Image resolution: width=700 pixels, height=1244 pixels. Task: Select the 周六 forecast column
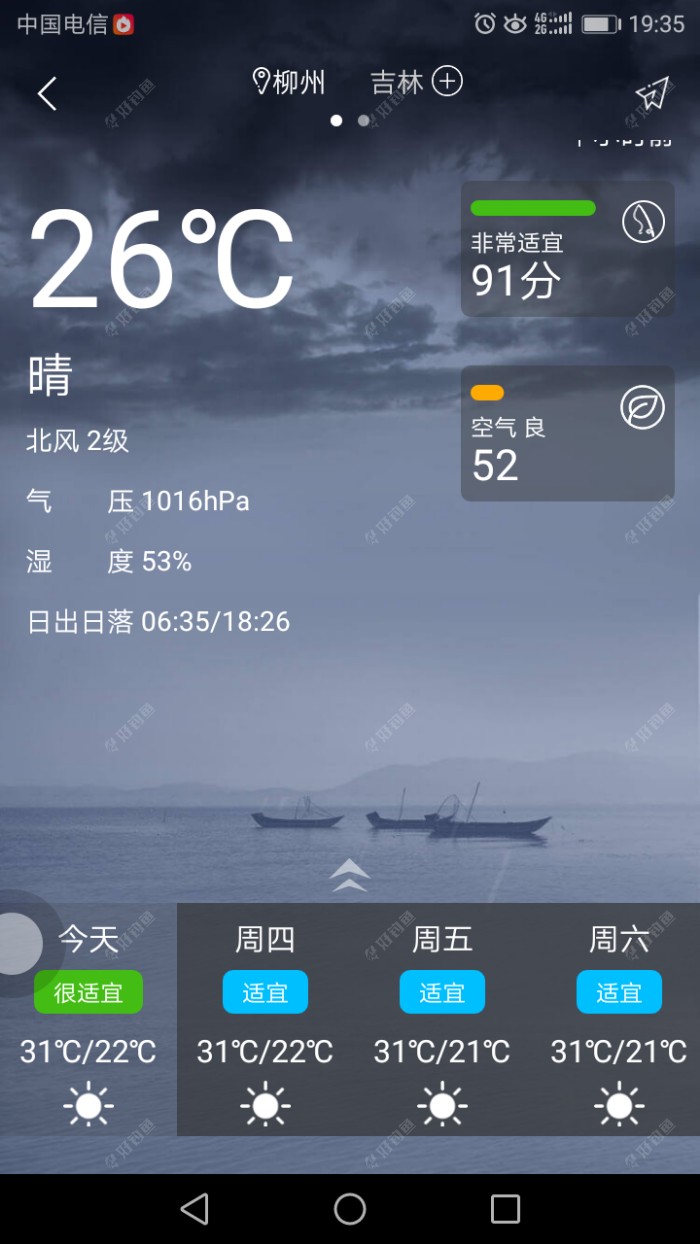[x=618, y=1018]
